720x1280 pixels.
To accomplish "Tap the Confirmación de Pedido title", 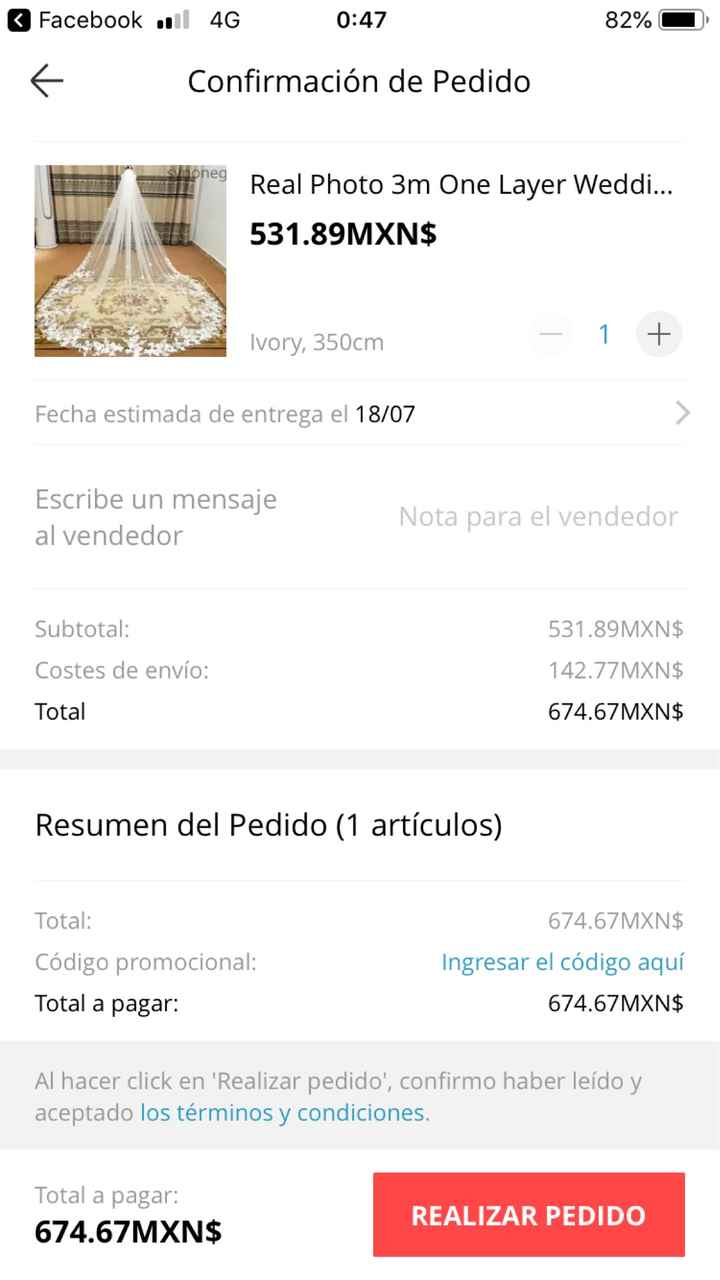I will [x=358, y=81].
